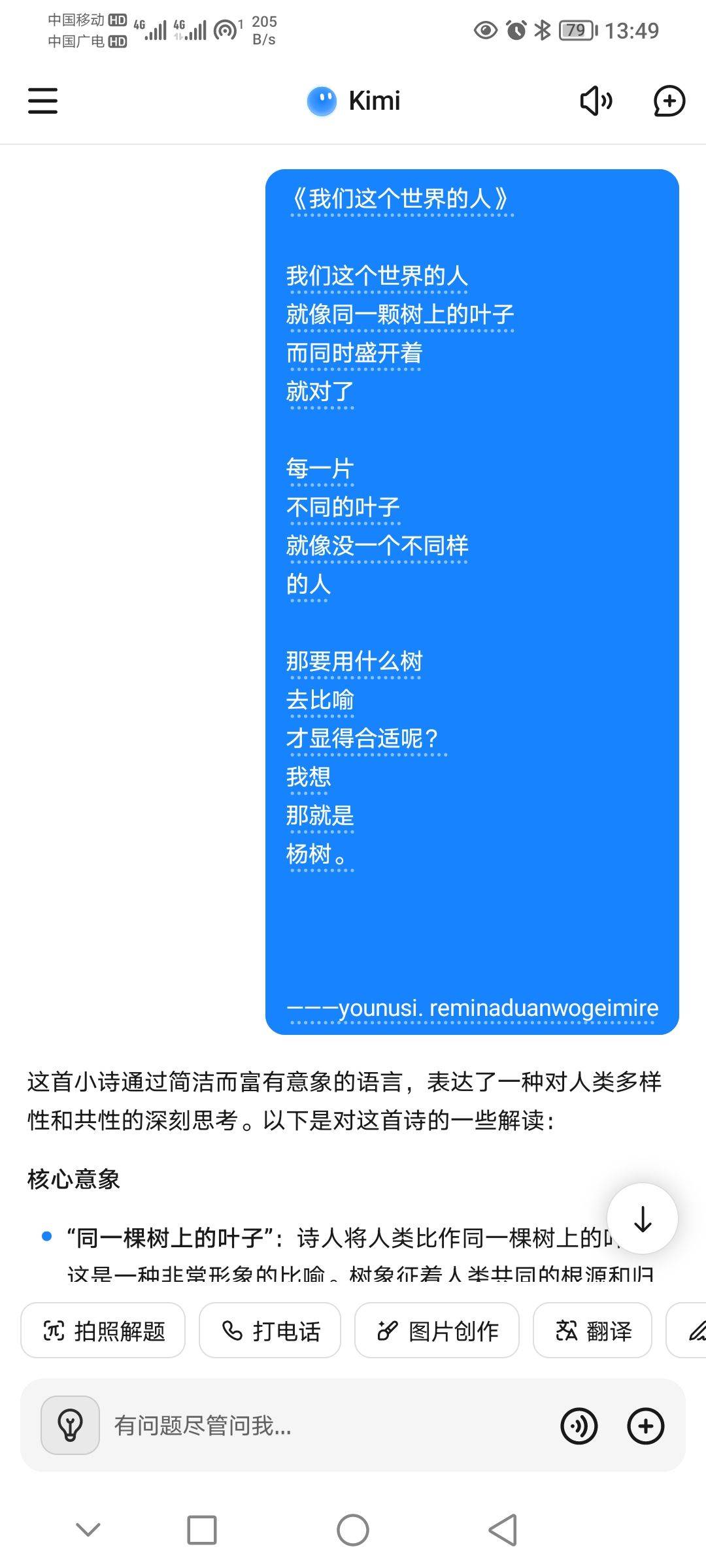Image resolution: width=706 pixels, height=1568 pixels.
Task: Select the 拍照解题 chip
Action: click(x=103, y=1330)
